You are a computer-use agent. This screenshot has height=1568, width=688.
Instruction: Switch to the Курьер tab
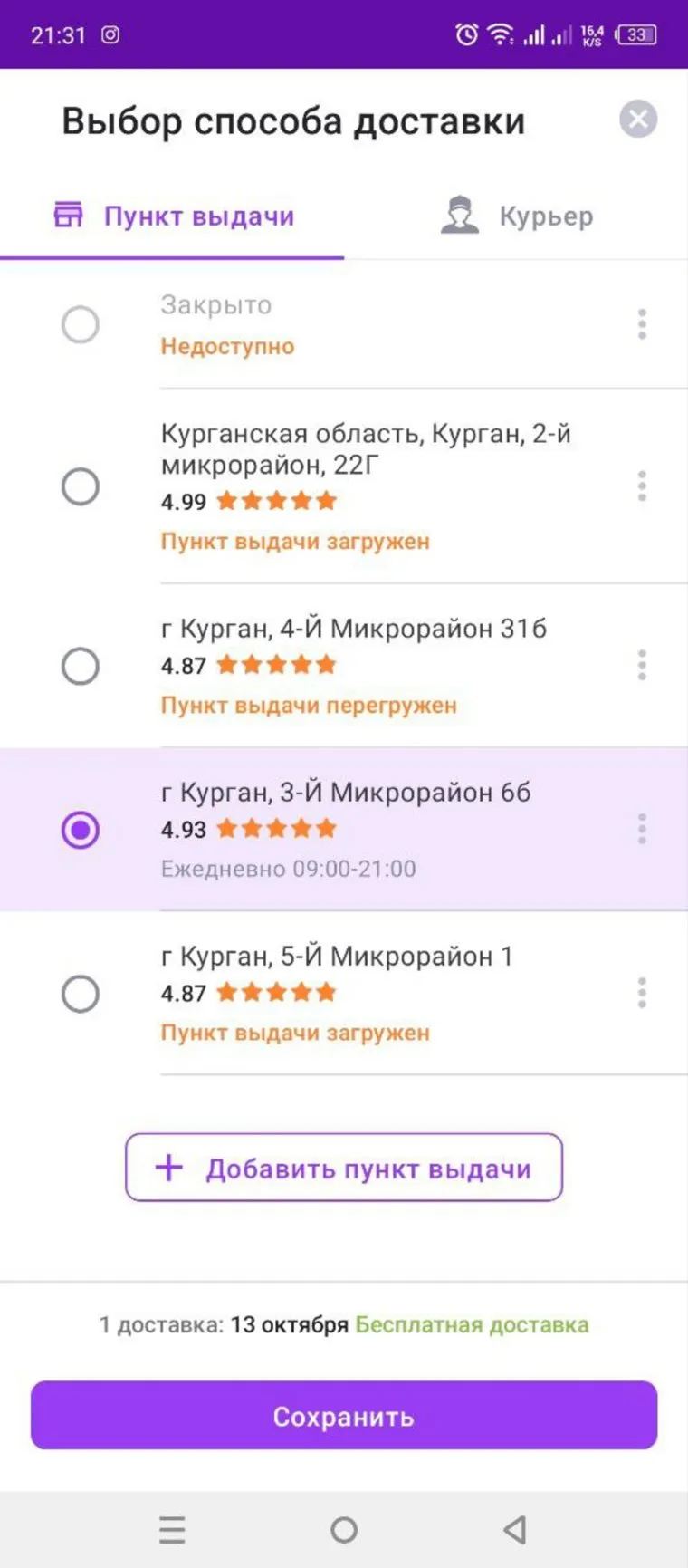517,216
